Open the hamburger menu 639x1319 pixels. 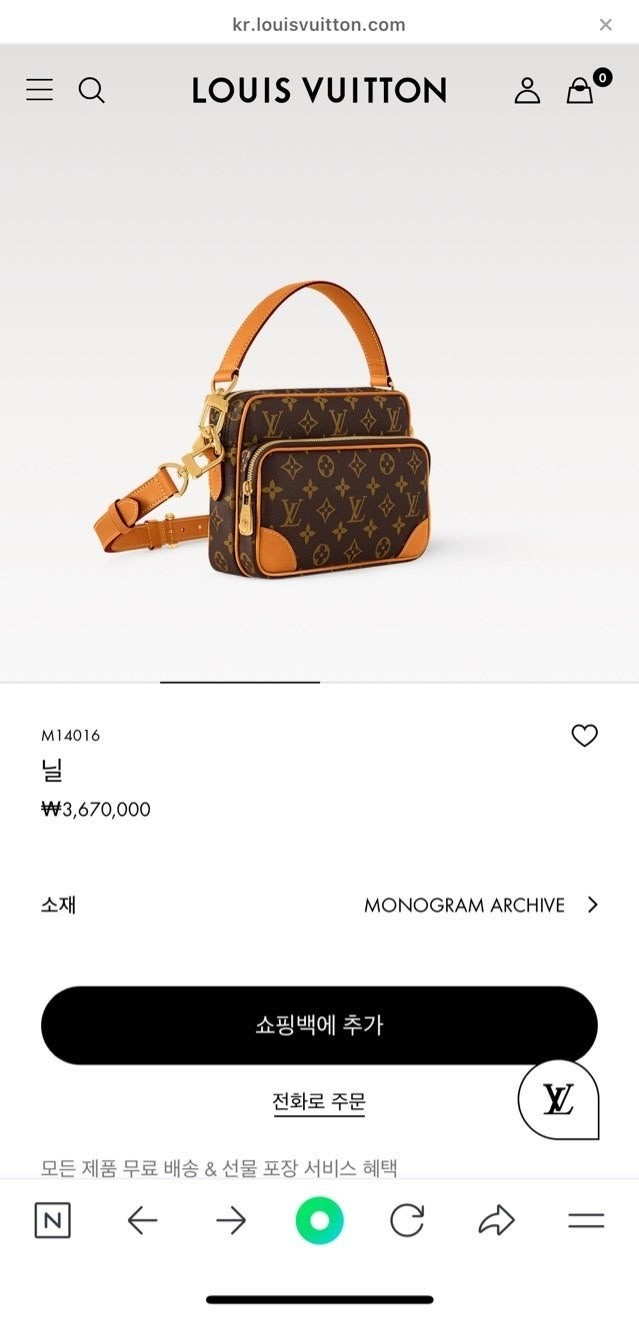[x=39, y=90]
